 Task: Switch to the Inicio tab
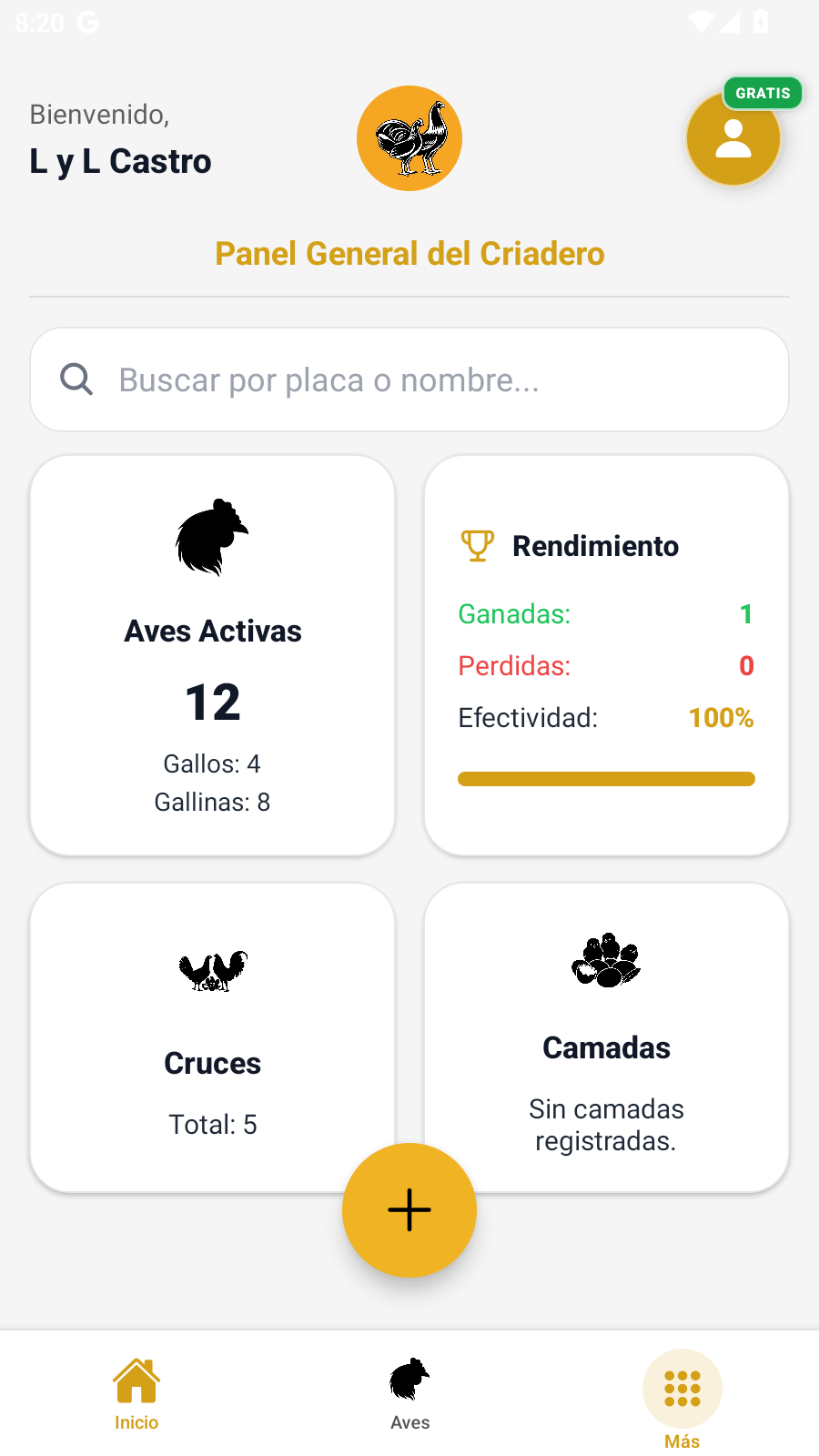[x=136, y=1392]
